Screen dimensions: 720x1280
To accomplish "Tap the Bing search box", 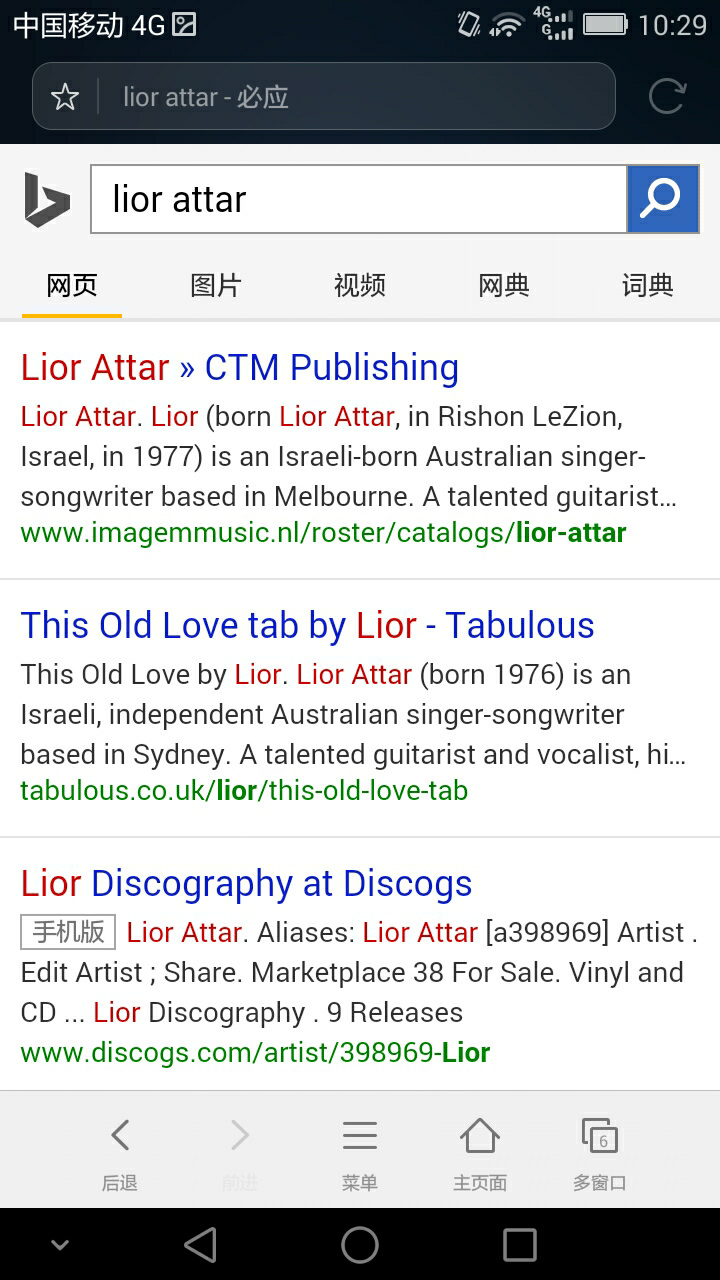I will click(358, 199).
